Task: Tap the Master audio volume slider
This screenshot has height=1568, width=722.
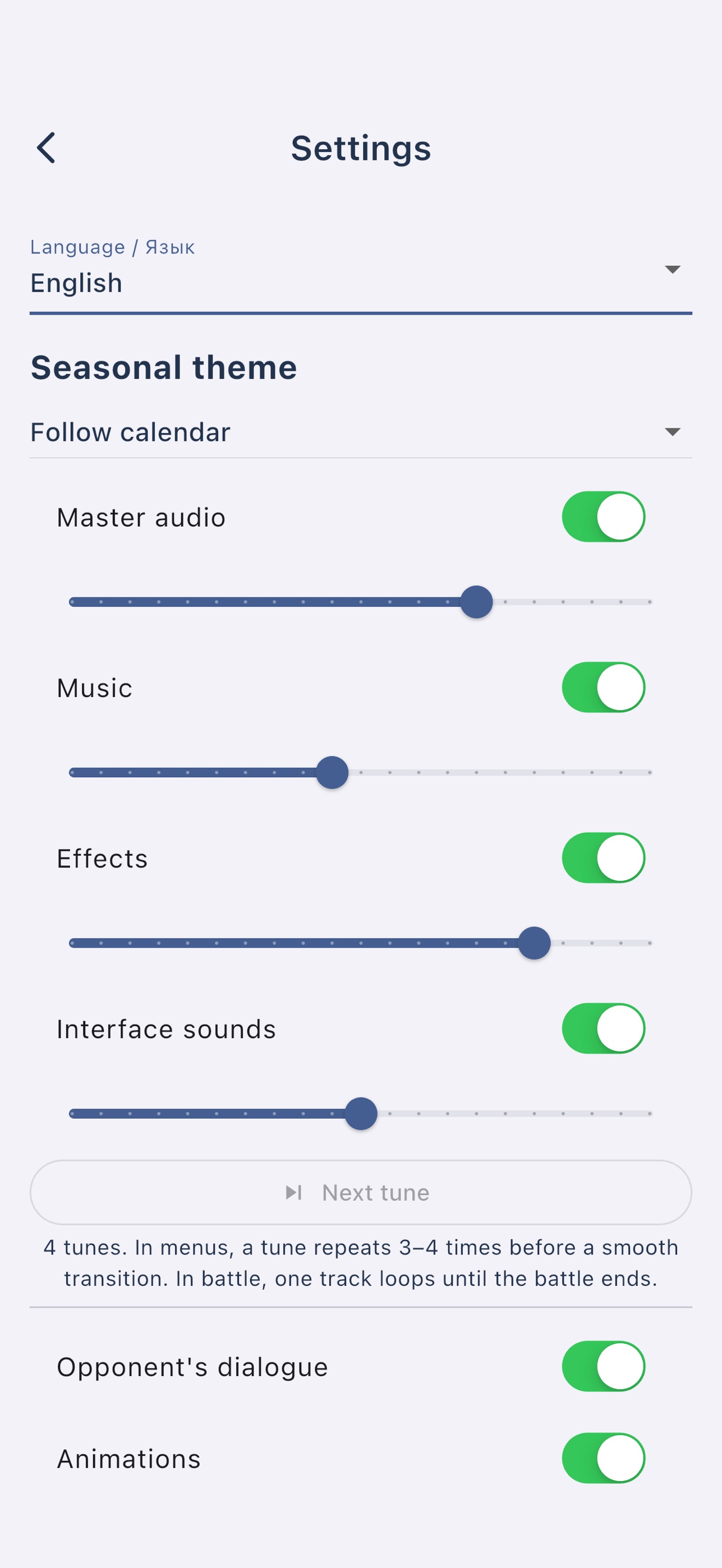Action: 361,602
